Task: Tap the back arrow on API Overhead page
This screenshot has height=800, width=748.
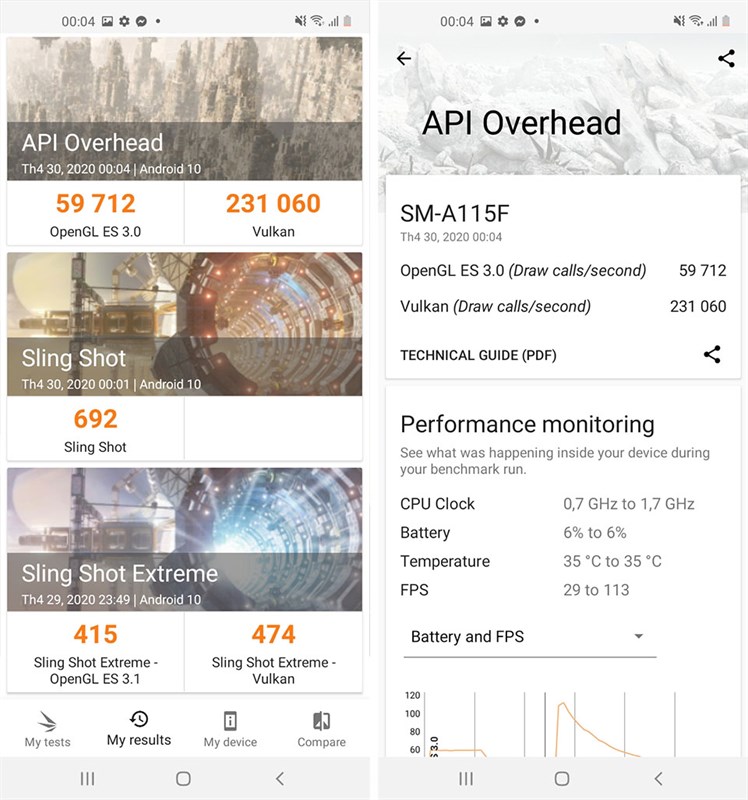Action: [403, 58]
